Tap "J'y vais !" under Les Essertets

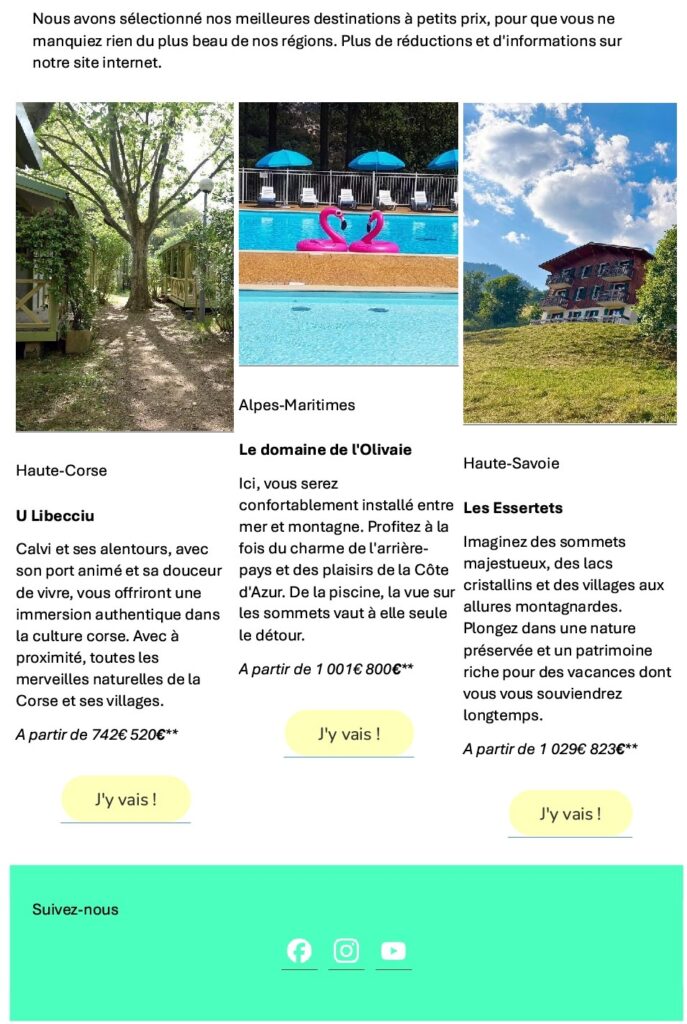tap(570, 813)
